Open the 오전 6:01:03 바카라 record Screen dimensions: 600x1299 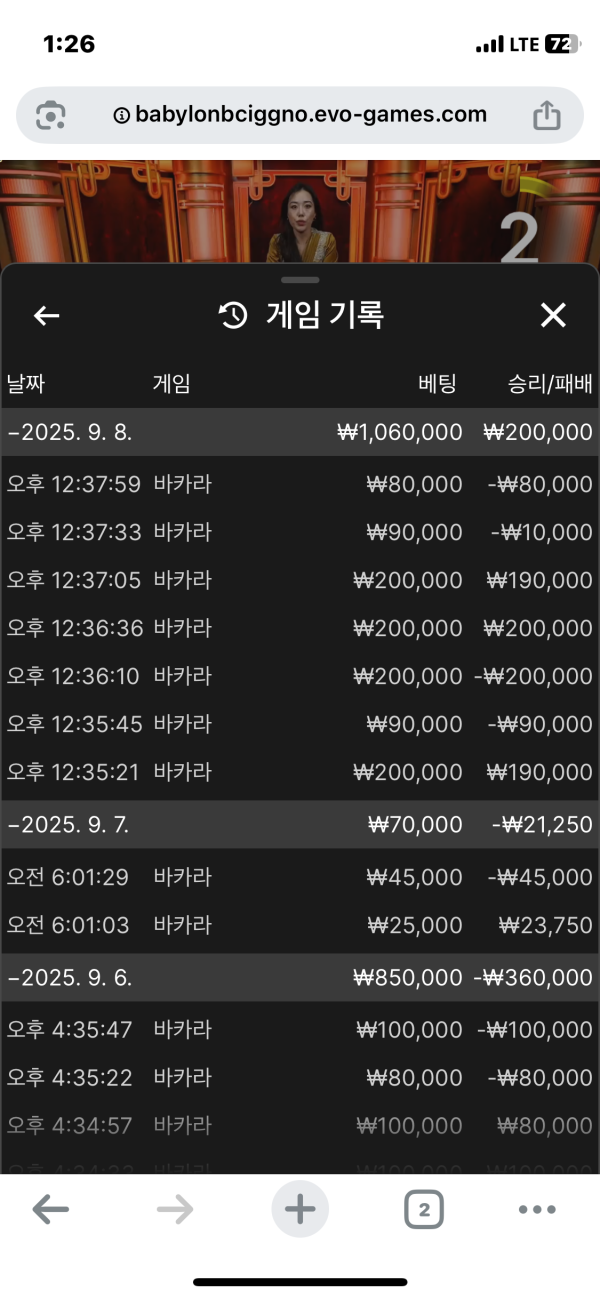(x=300, y=926)
